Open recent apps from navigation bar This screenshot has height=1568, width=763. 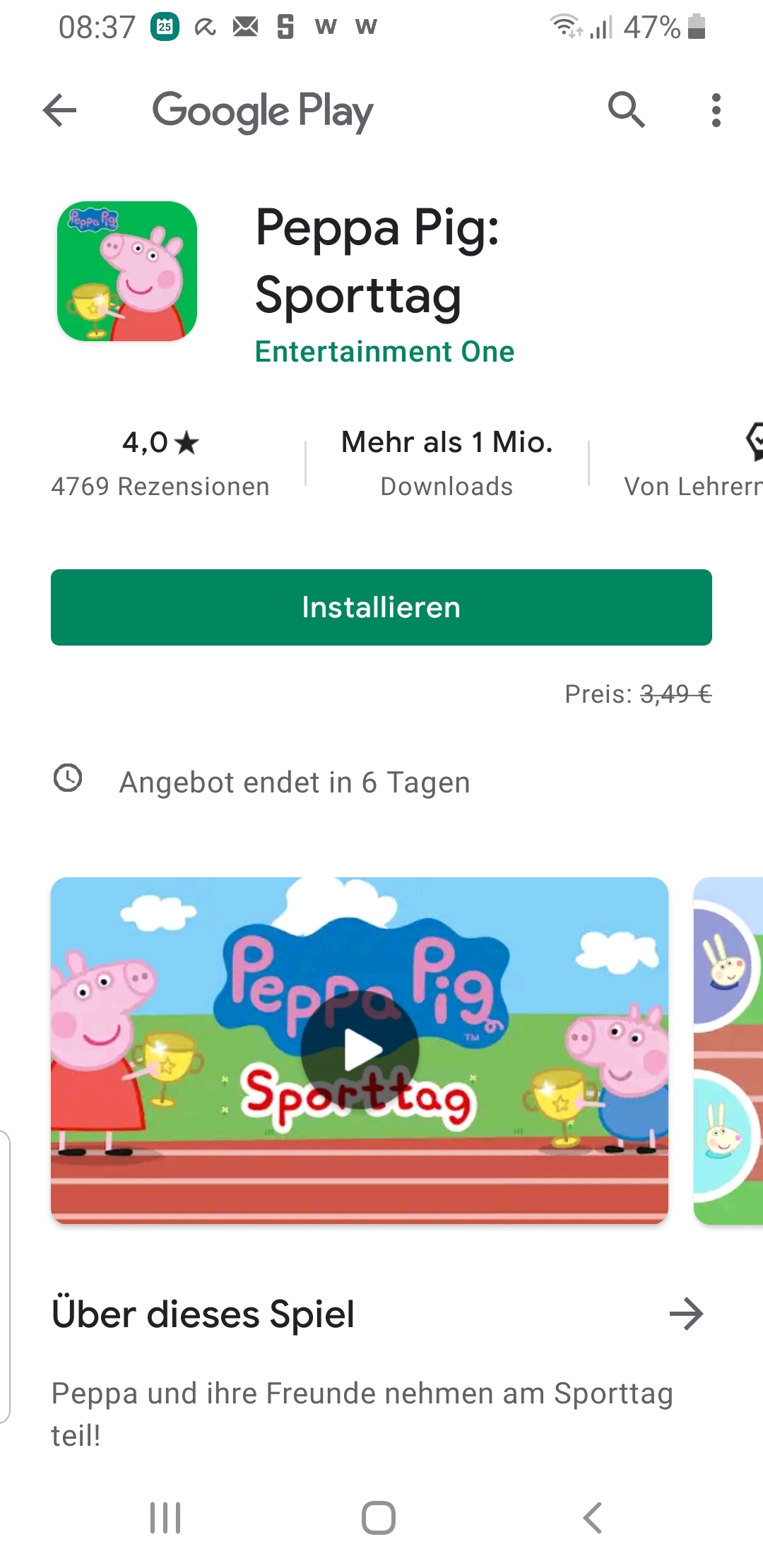(x=165, y=1517)
